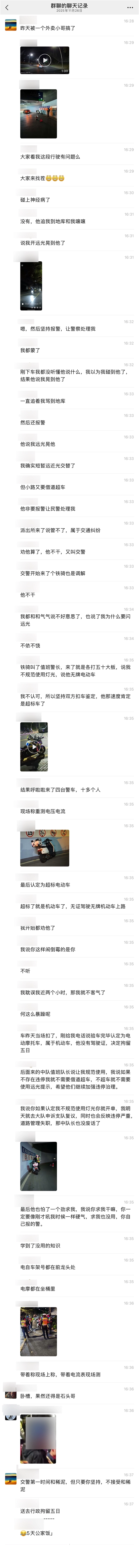Open the photo below '现场称重测电压电流'
Image resolution: width=139 pixels, height=1568 pixels.
coord(44,847)
